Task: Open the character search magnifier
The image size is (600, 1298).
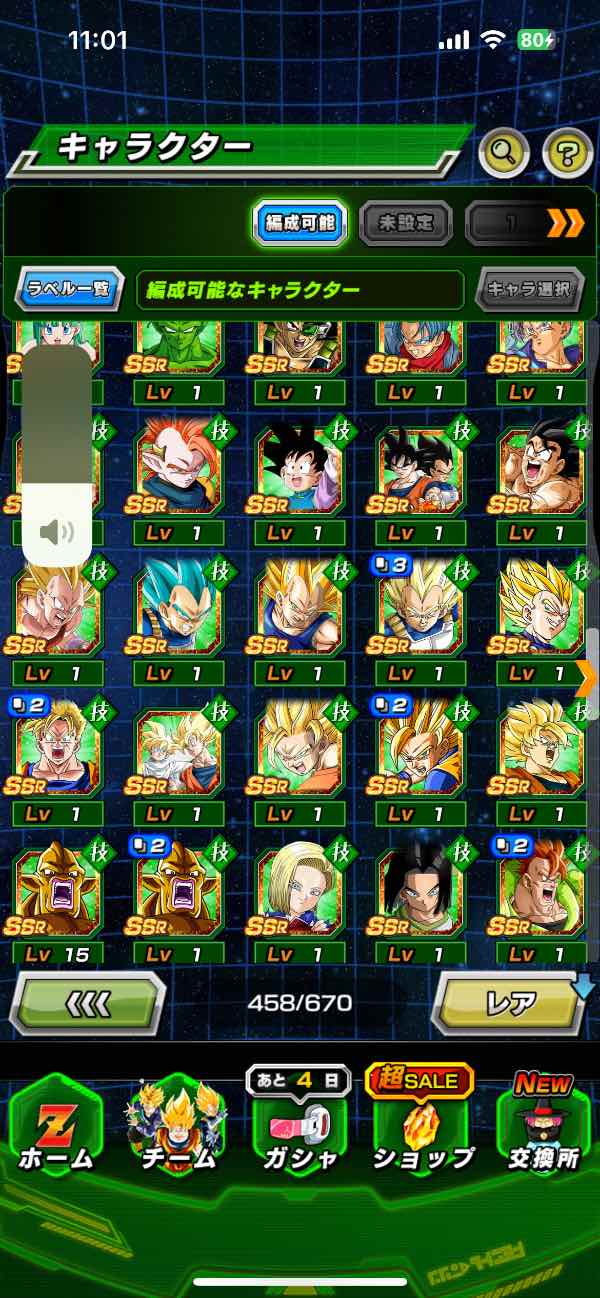Action: pyautogui.click(x=504, y=153)
